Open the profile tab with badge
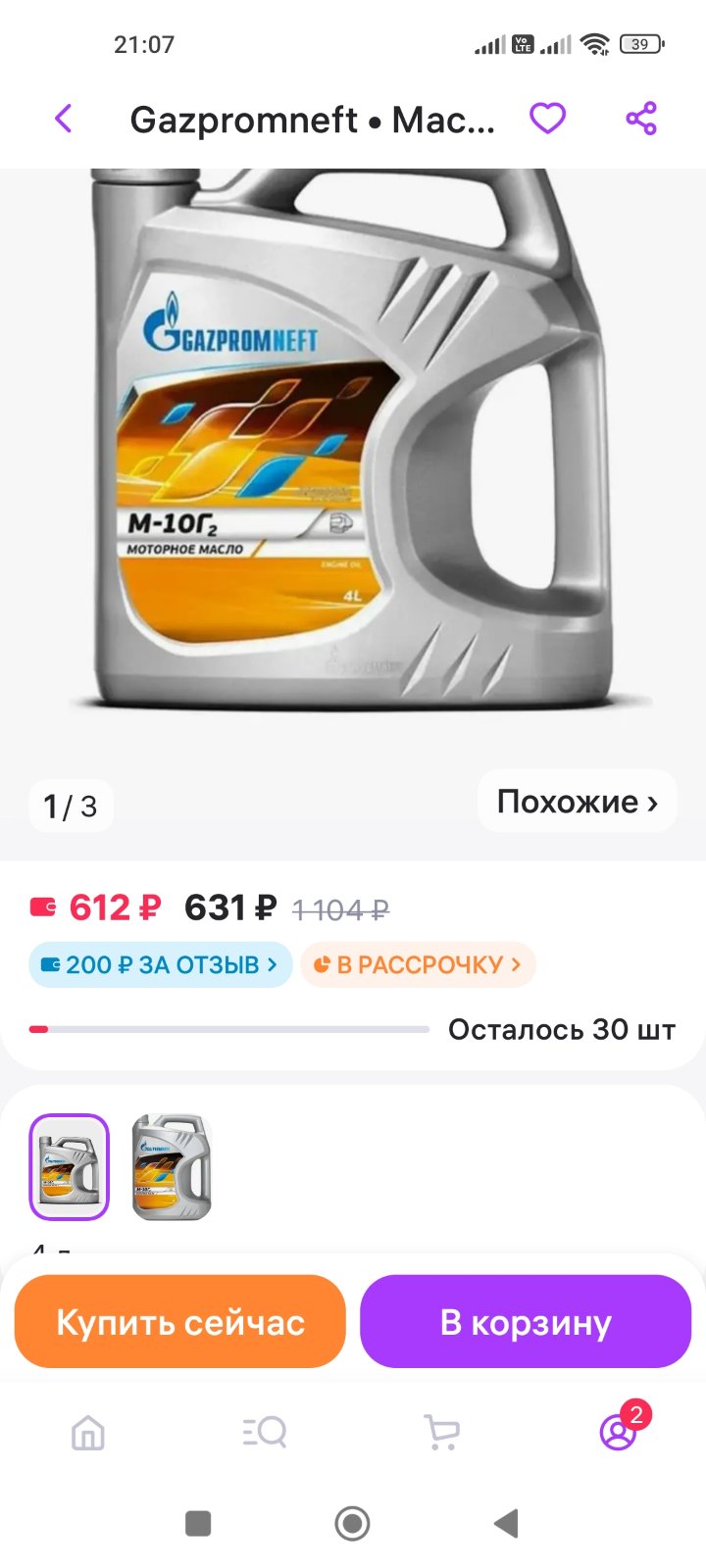Viewport: 706px width, 1568px height. [619, 1431]
